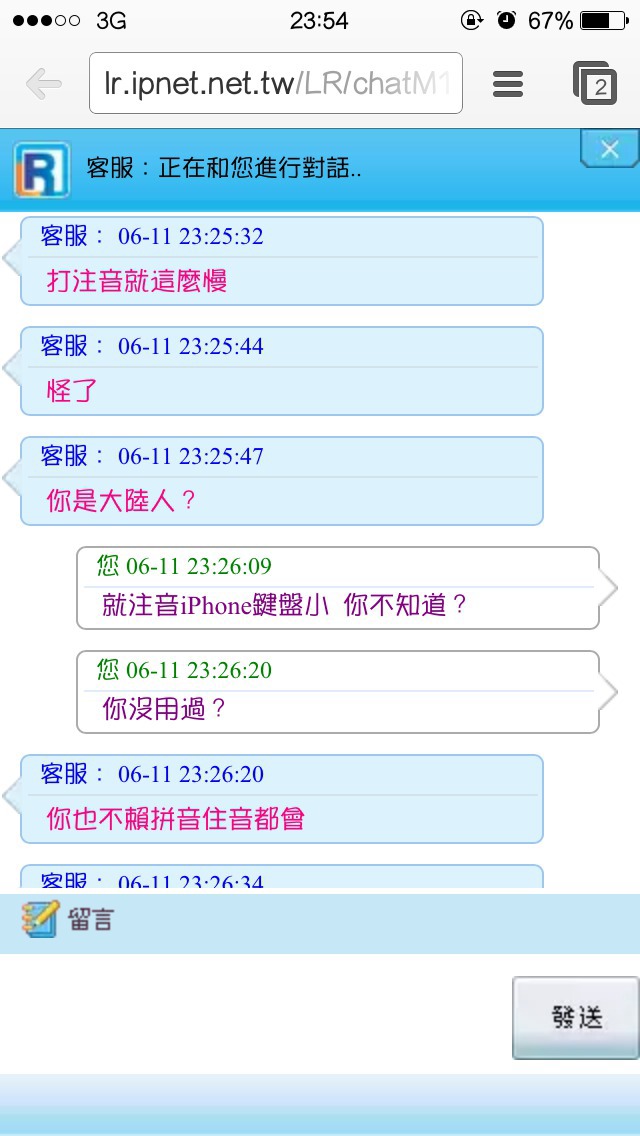
Task: Go back using the browser back arrow
Action: [x=43, y=84]
